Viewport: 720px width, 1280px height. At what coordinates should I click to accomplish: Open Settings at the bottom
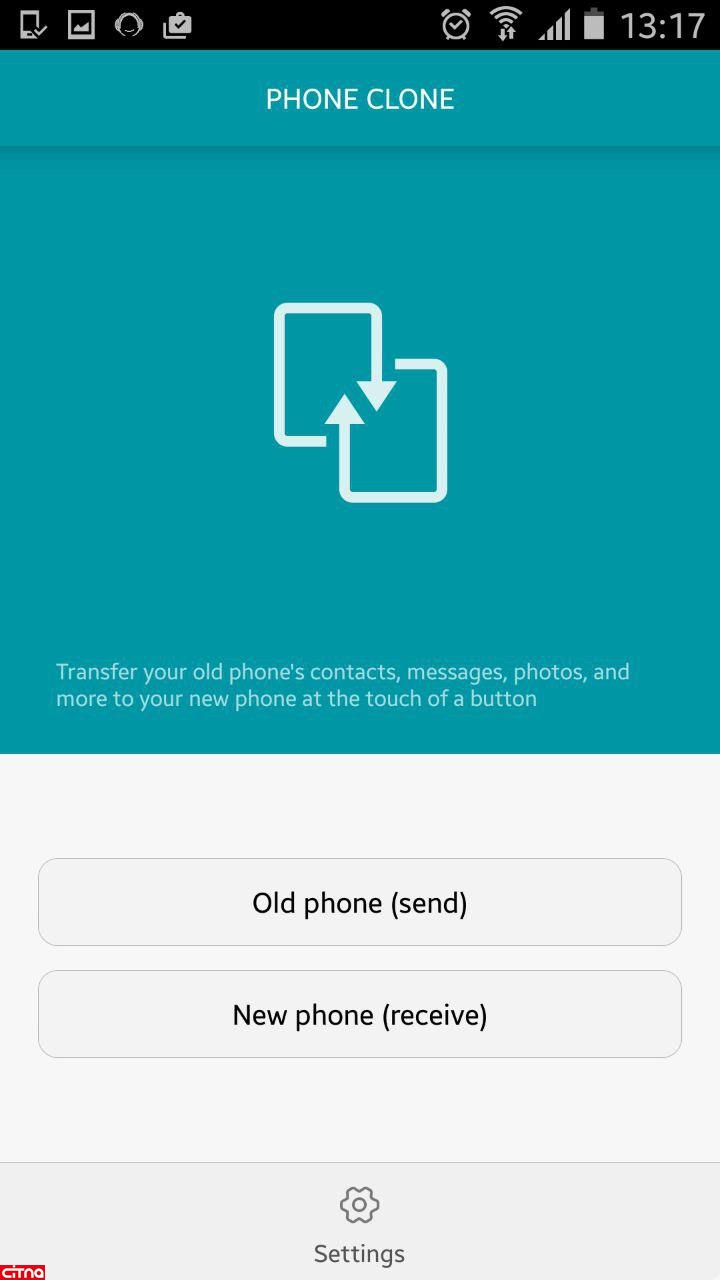pos(359,1224)
